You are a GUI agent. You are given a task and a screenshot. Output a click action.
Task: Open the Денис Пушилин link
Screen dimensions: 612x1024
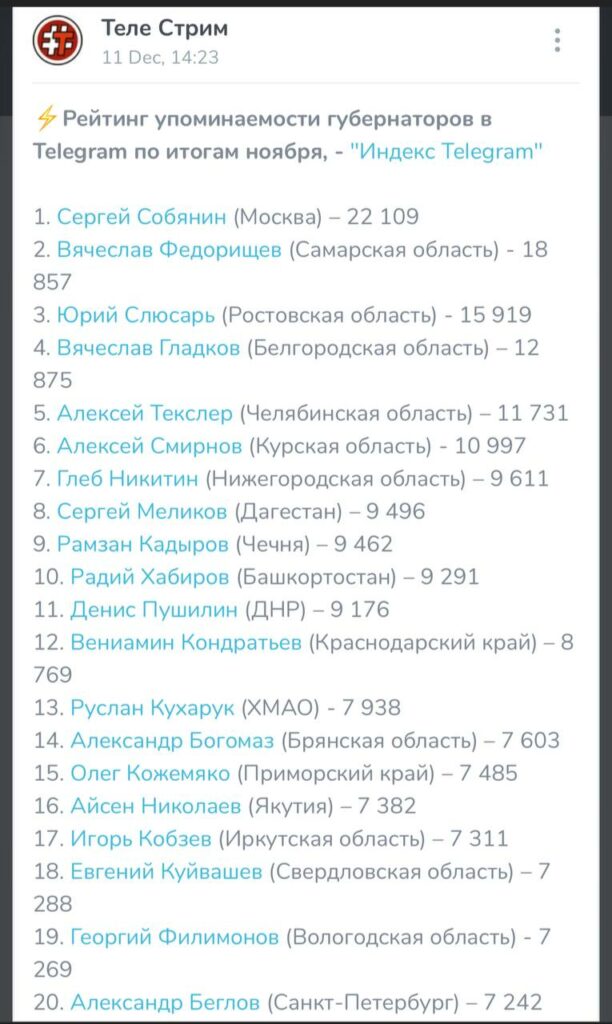[154, 609]
